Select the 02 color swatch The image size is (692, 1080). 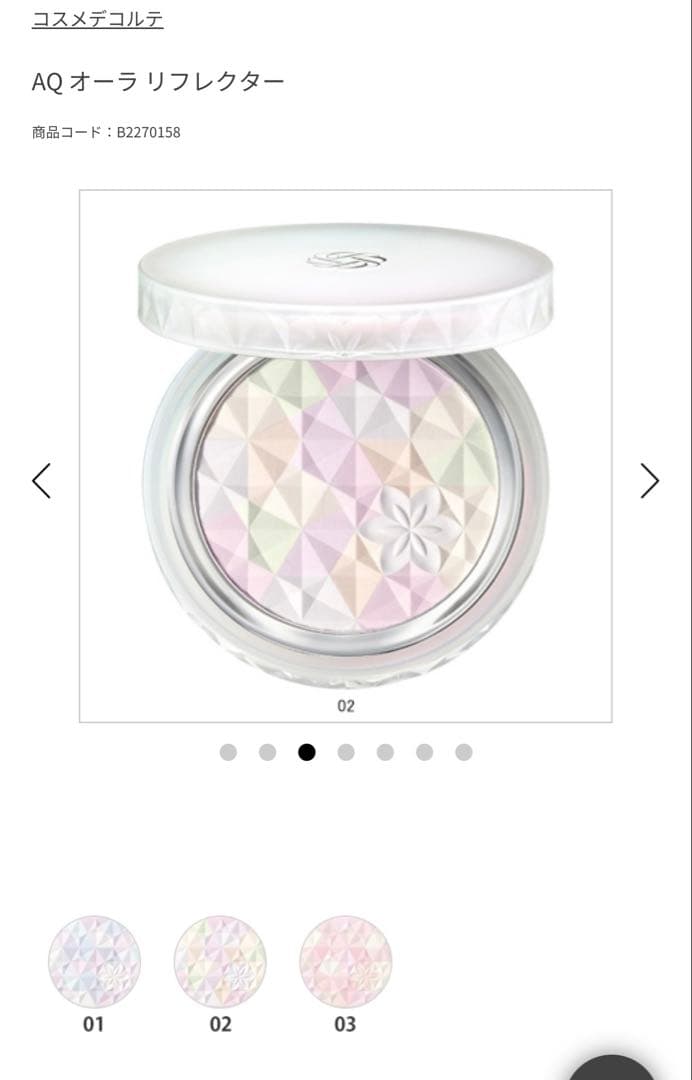[x=220, y=962]
